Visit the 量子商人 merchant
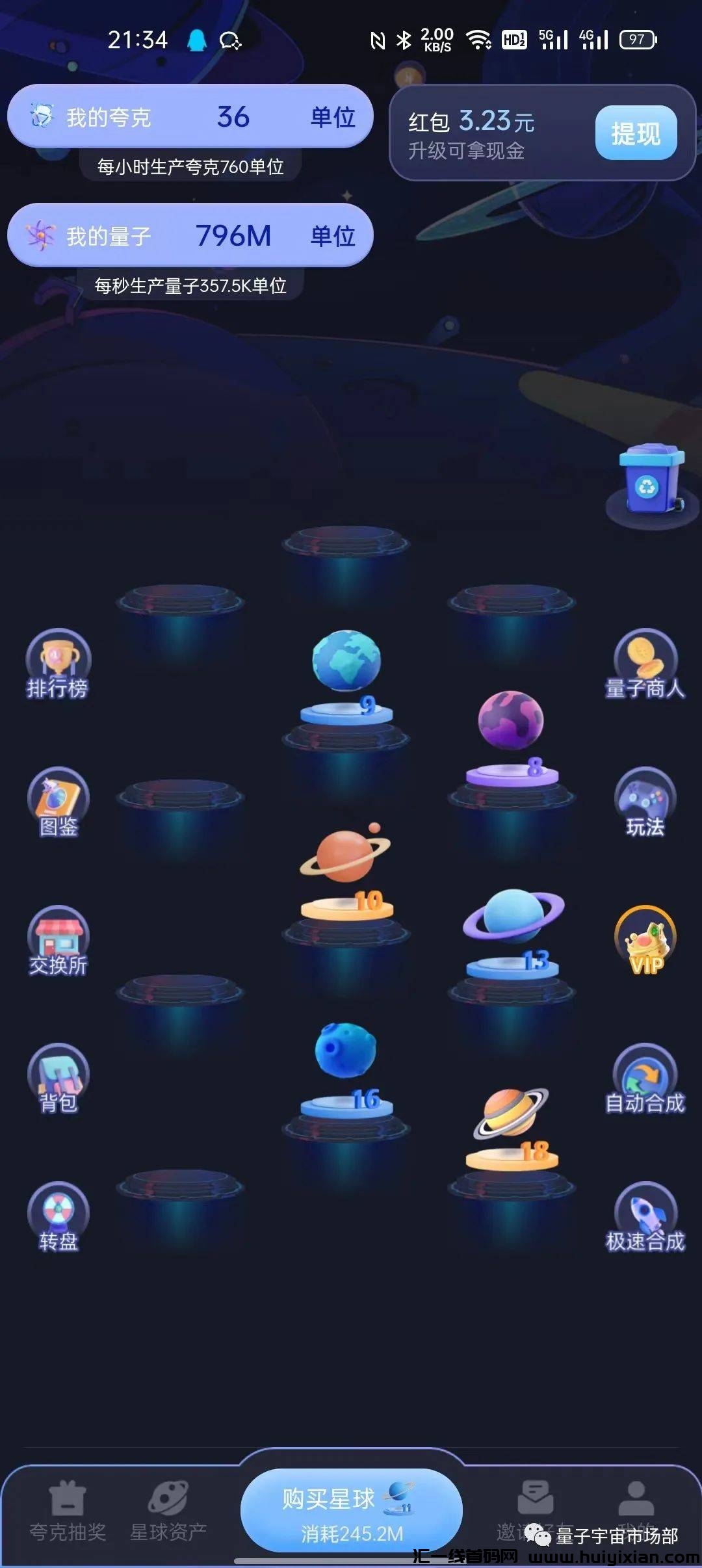Screen dimensions: 702x1568 tap(645, 664)
